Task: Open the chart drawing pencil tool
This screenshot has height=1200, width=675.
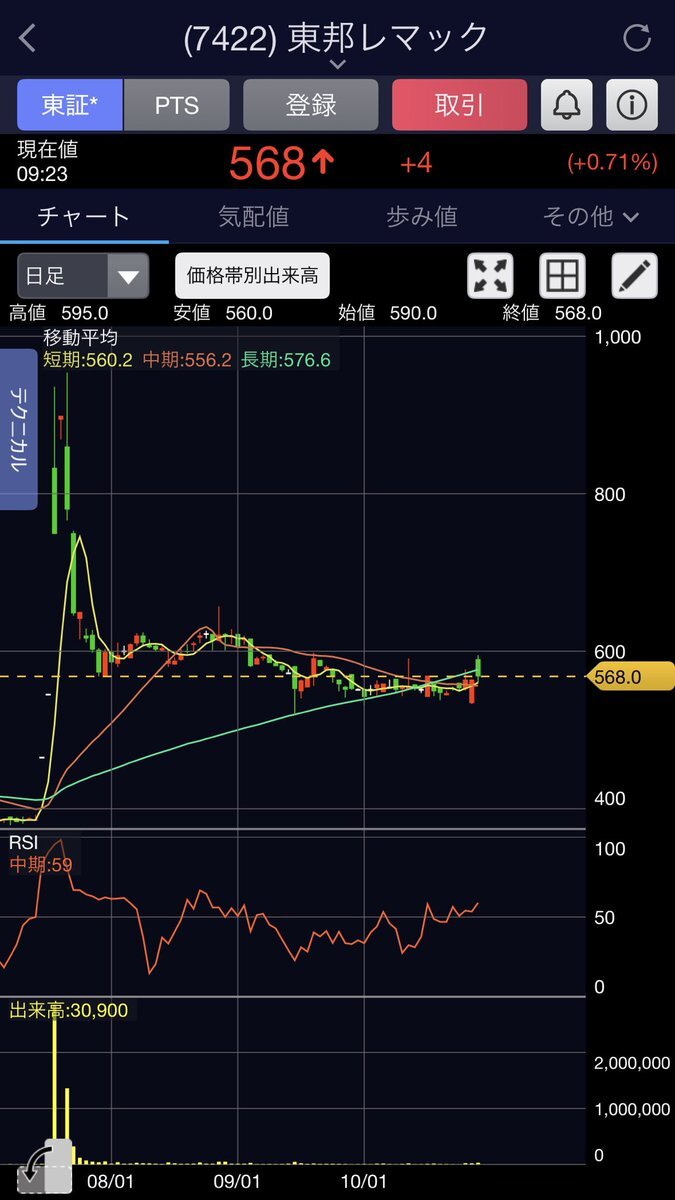Action: [x=633, y=276]
